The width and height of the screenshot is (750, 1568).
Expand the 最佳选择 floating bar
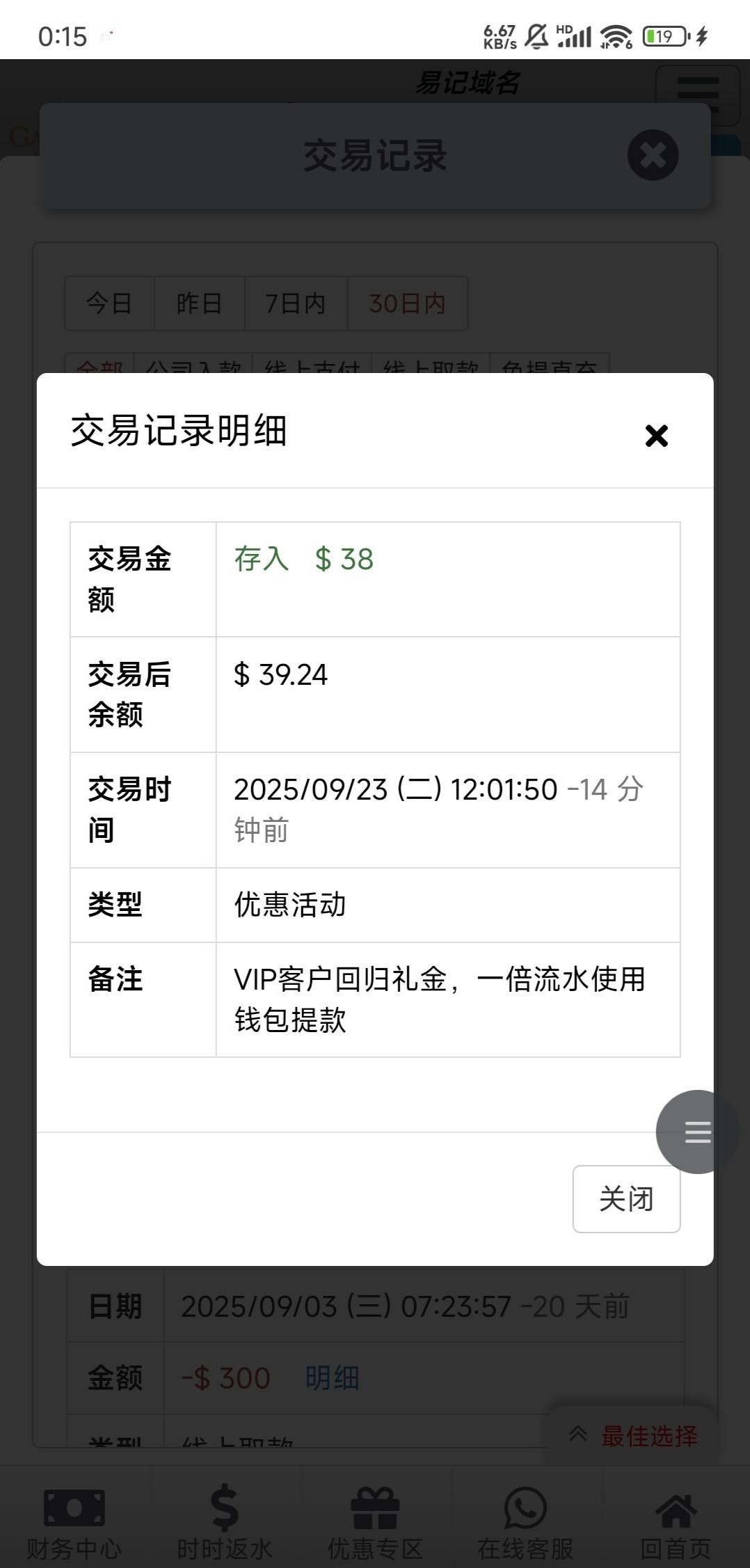point(633,1435)
